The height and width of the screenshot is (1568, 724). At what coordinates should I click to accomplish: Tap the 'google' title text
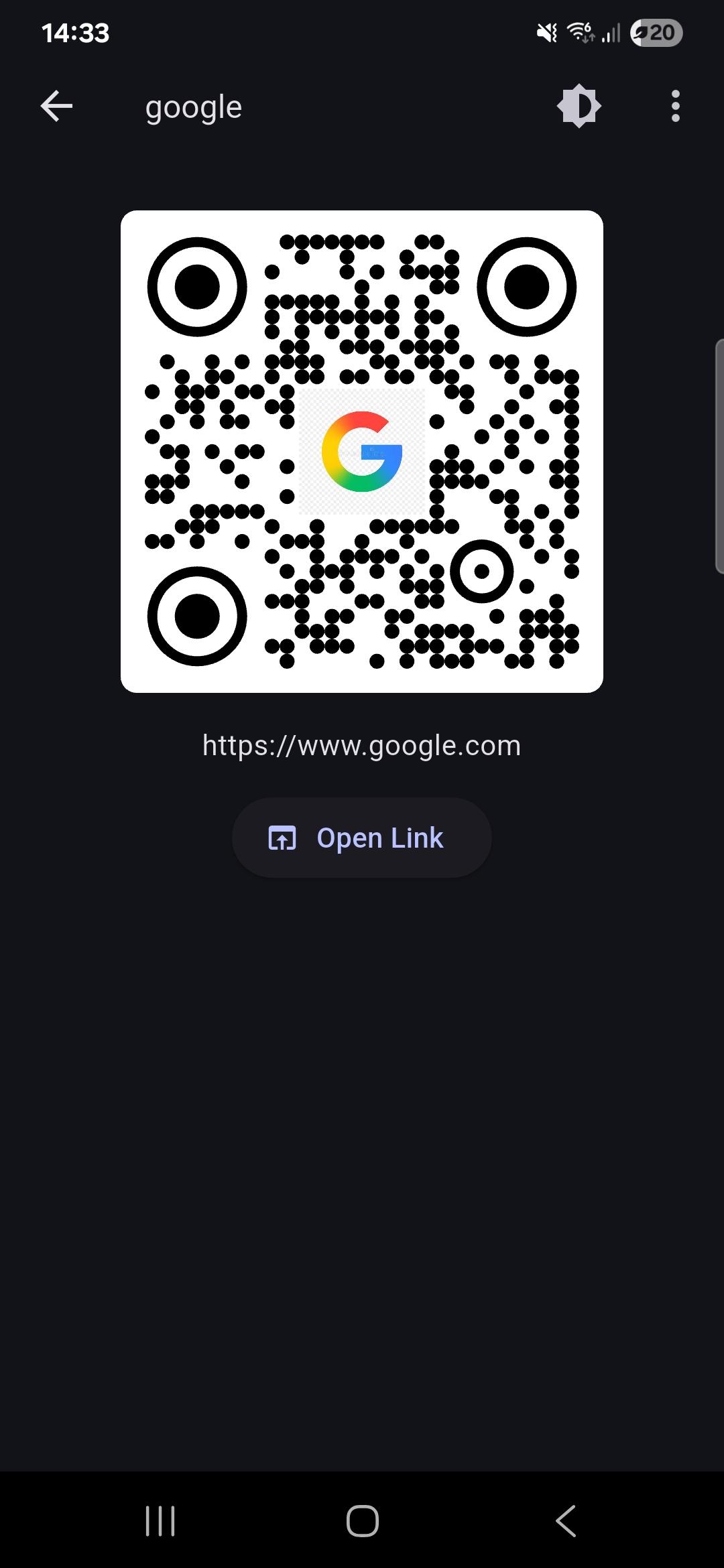(193, 106)
